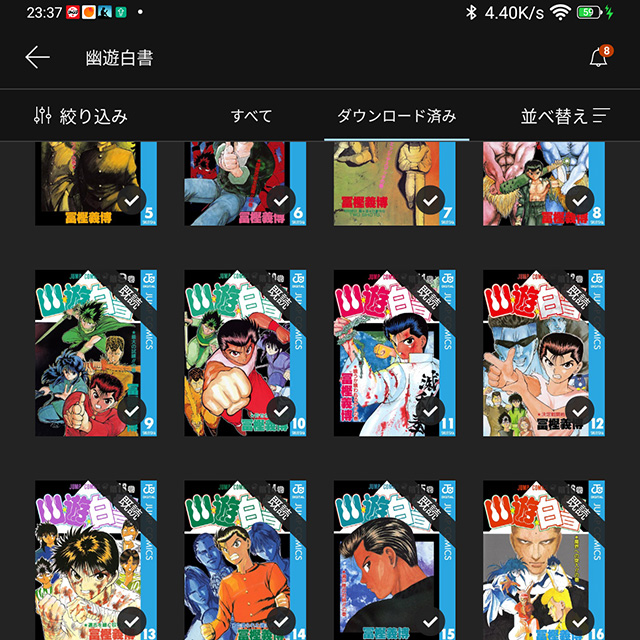Read volume 10 of 幽遊白書

[245, 352]
